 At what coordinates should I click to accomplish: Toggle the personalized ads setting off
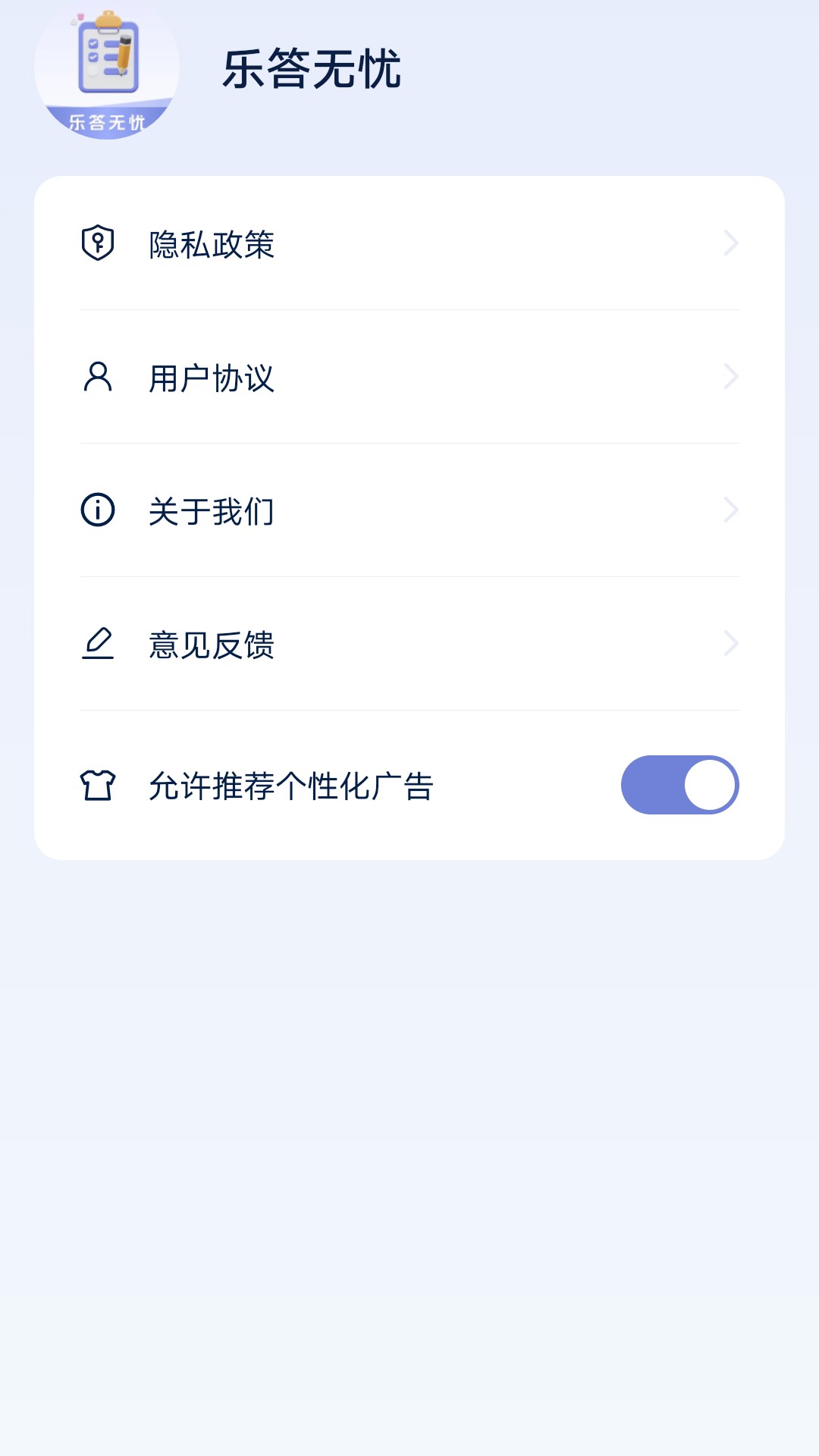(x=679, y=784)
